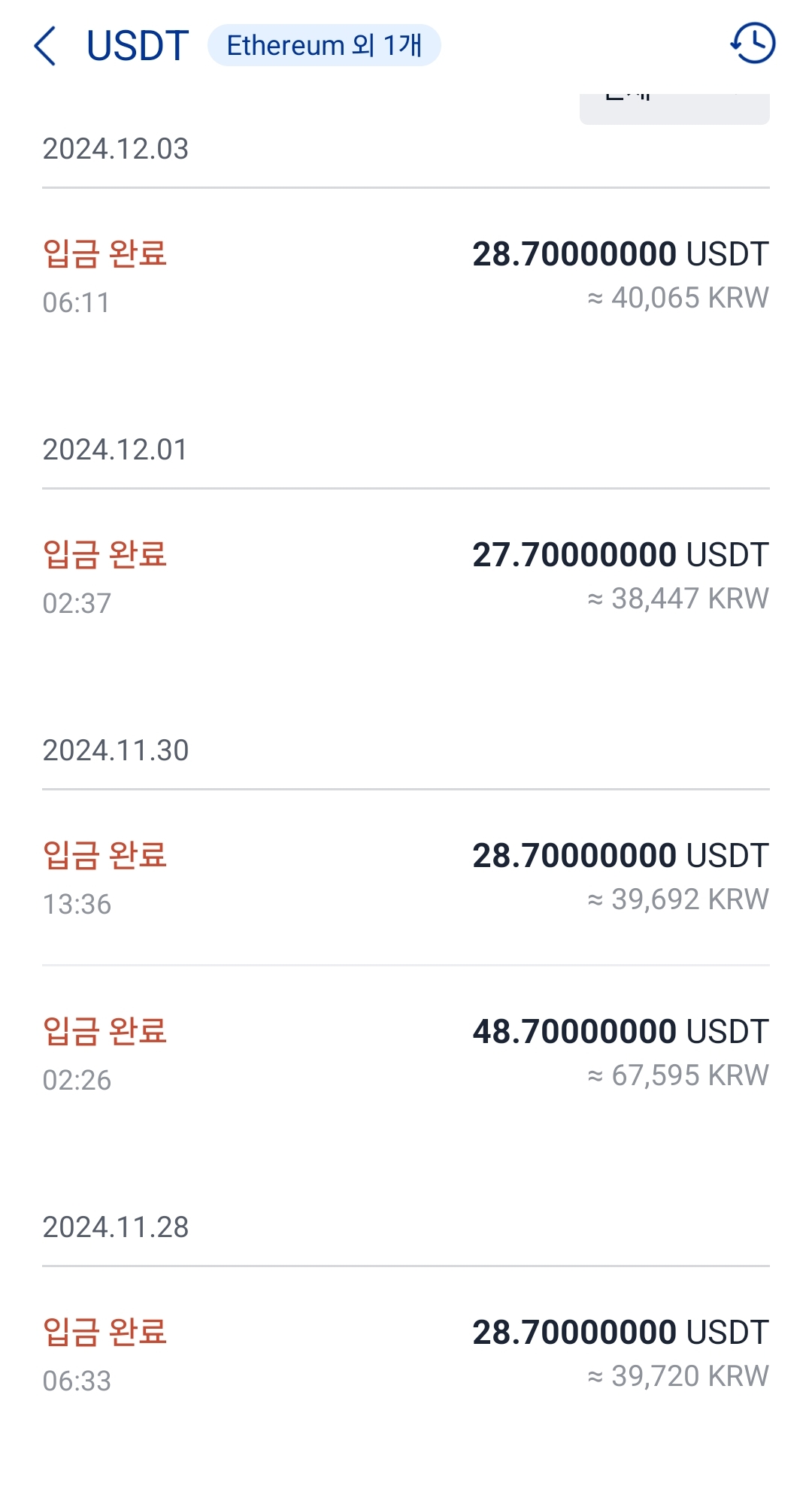
Task: Select the 48.7 USDT deposit entry
Action: click(x=406, y=1054)
